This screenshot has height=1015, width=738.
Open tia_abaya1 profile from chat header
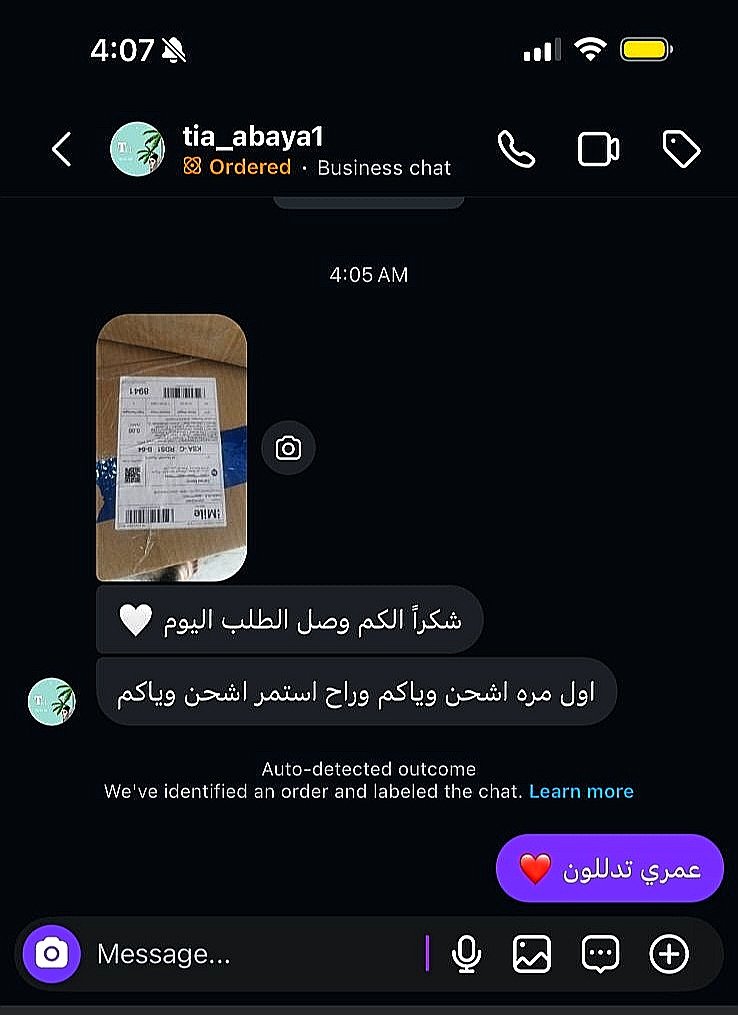pyautogui.click(x=253, y=137)
